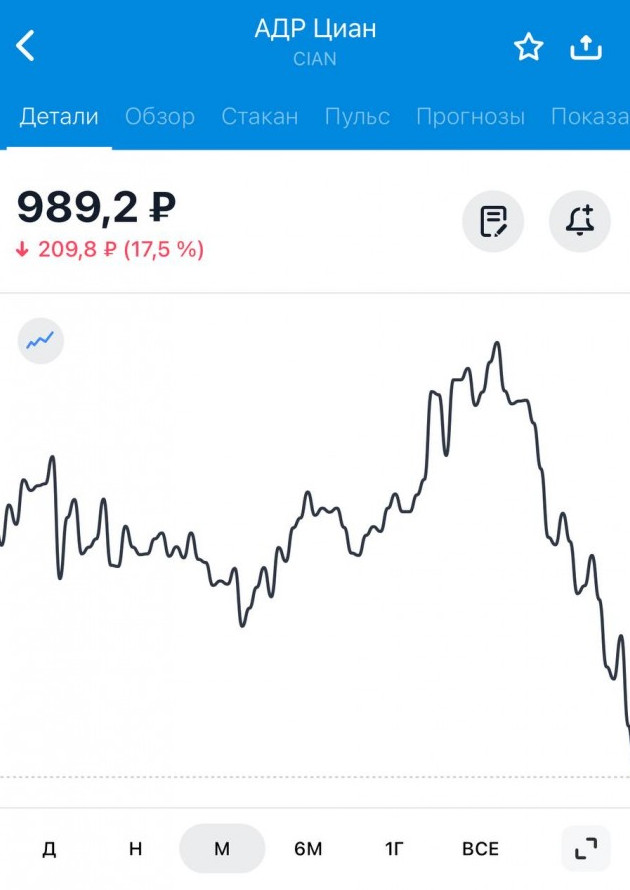
Task: Select the М month chart period
Action: pyautogui.click(x=222, y=849)
